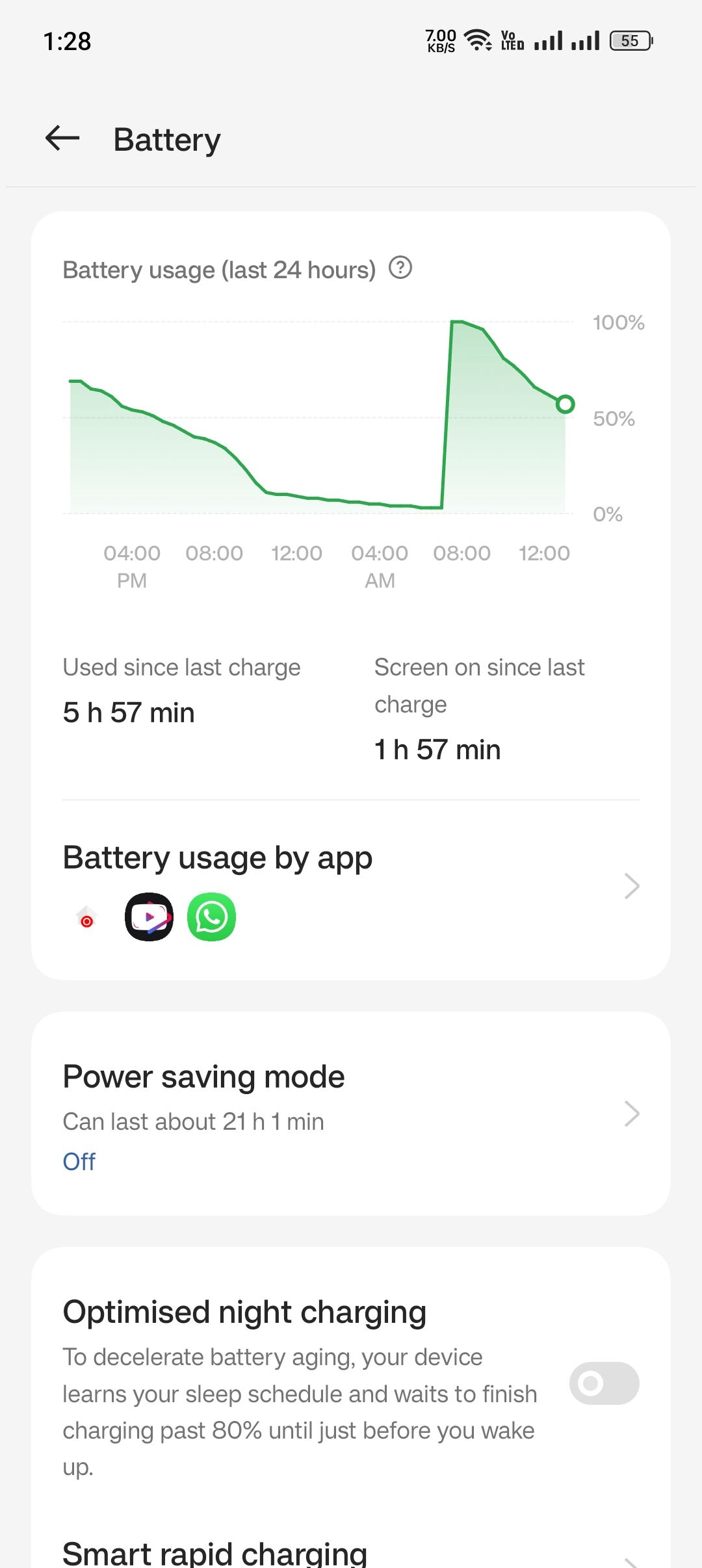Open Power saving mode settings

[351, 1113]
